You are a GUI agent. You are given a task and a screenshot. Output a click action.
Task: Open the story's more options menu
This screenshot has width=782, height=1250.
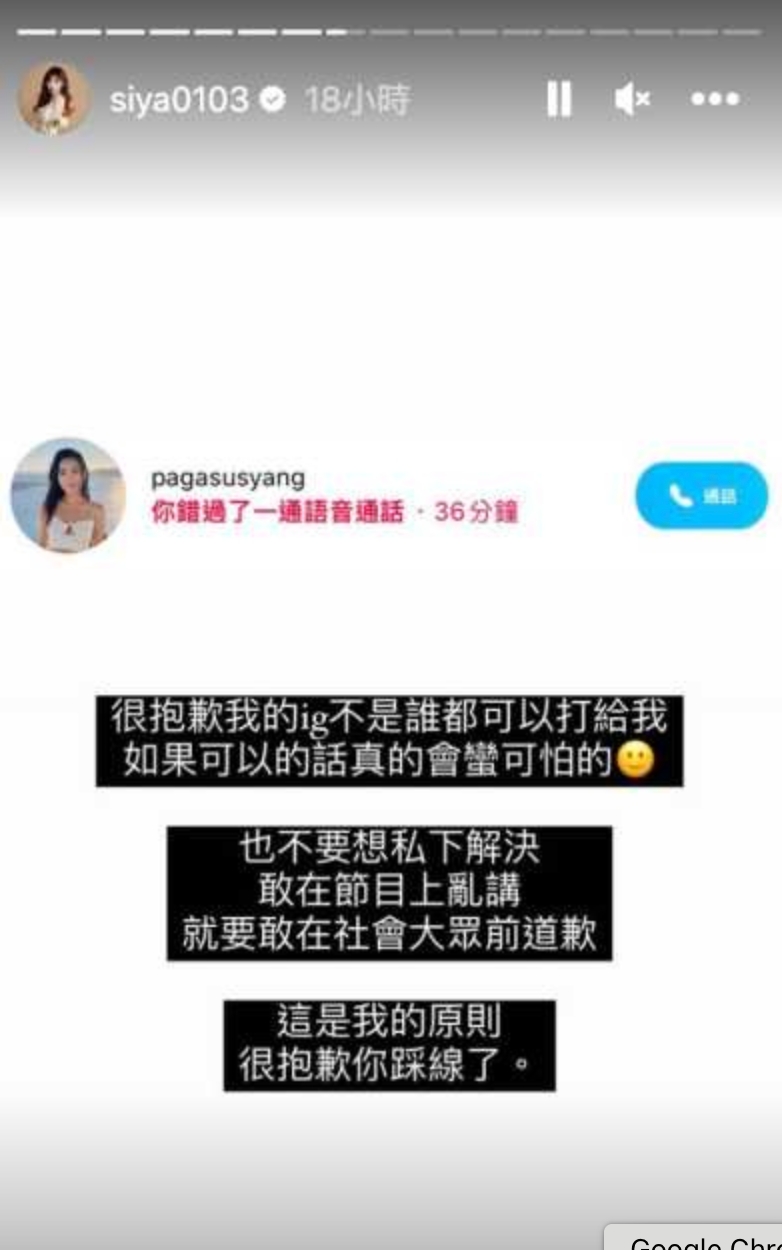coord(715,99)
